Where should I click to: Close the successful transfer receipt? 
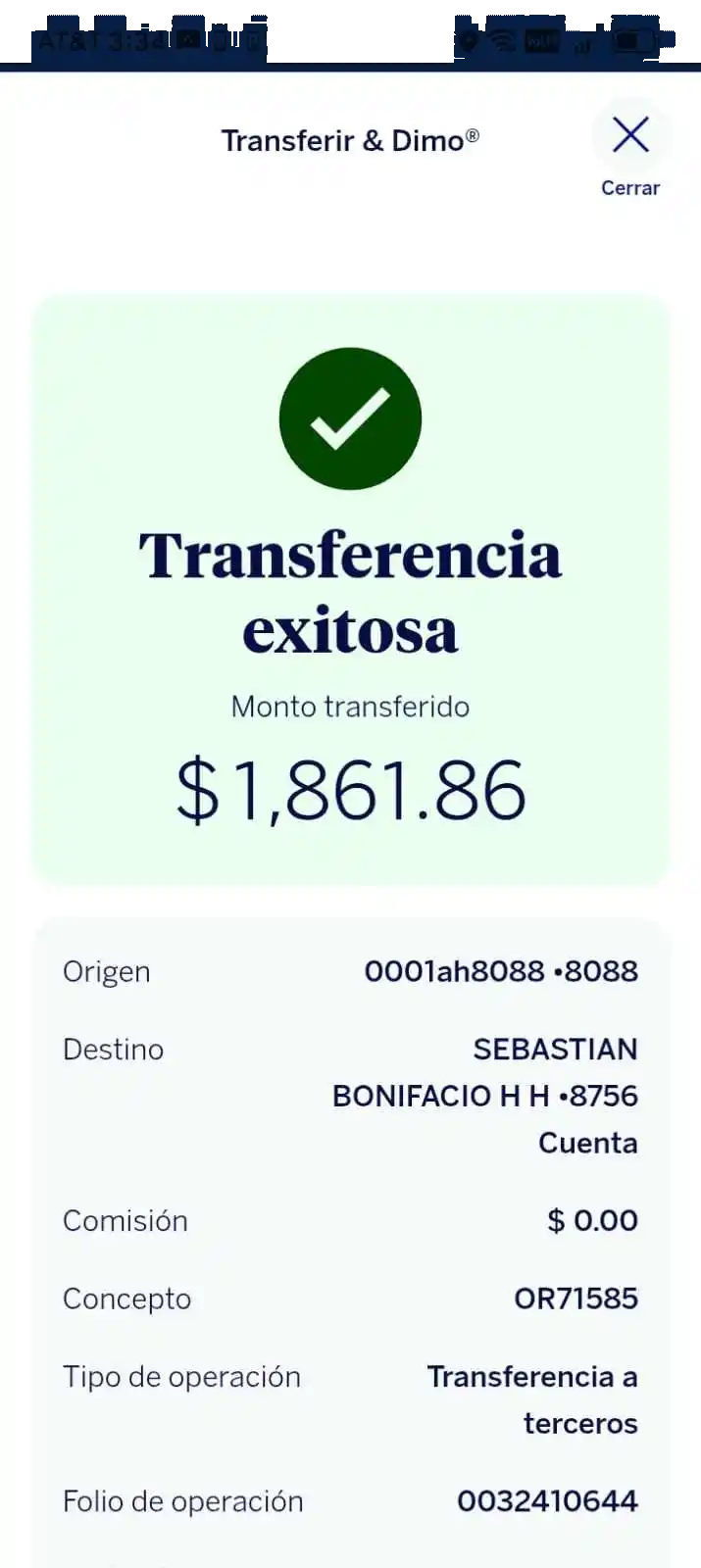[x=630, y=136]
